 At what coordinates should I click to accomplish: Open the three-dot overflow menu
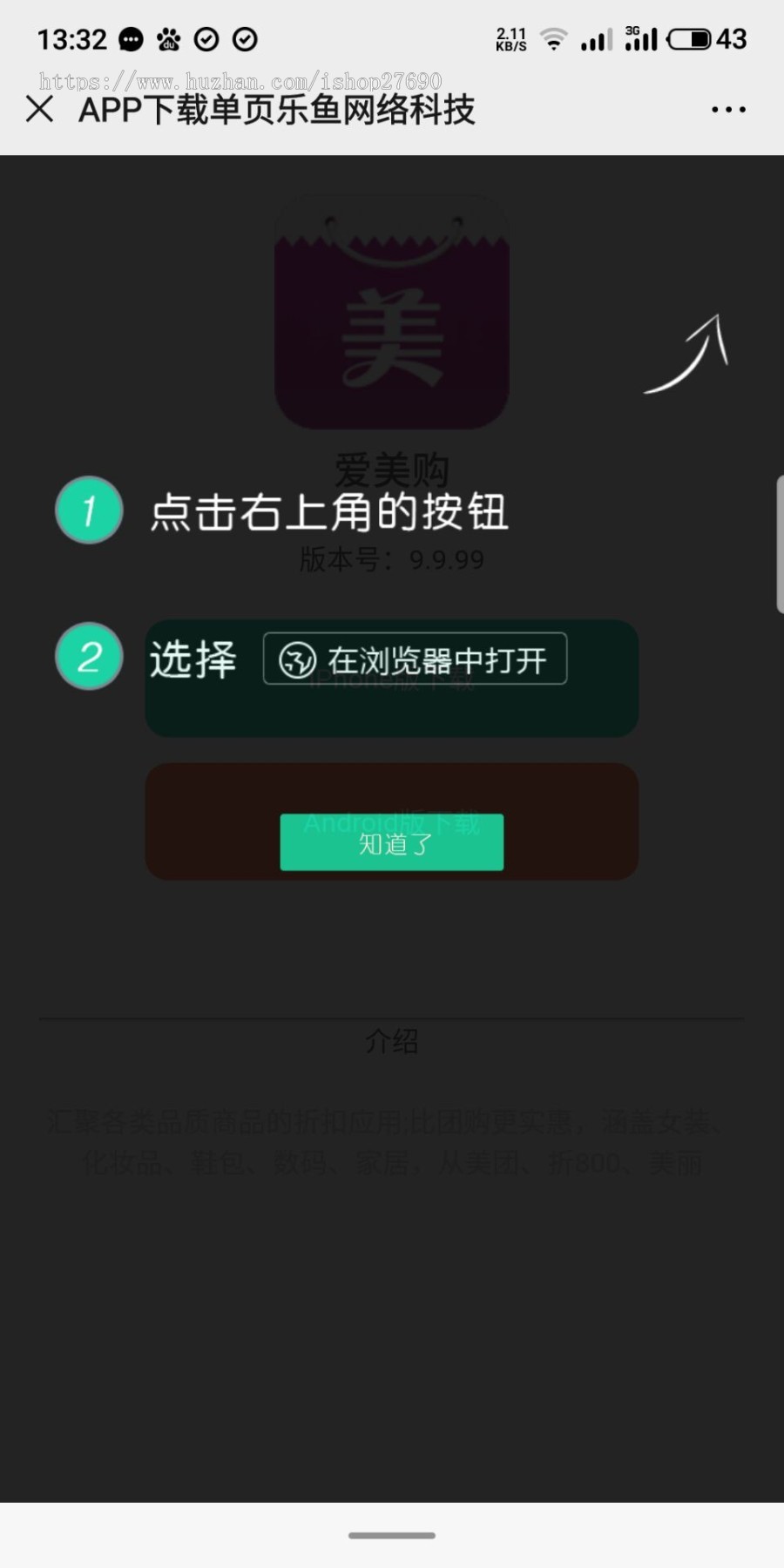(x=728, y=110)
